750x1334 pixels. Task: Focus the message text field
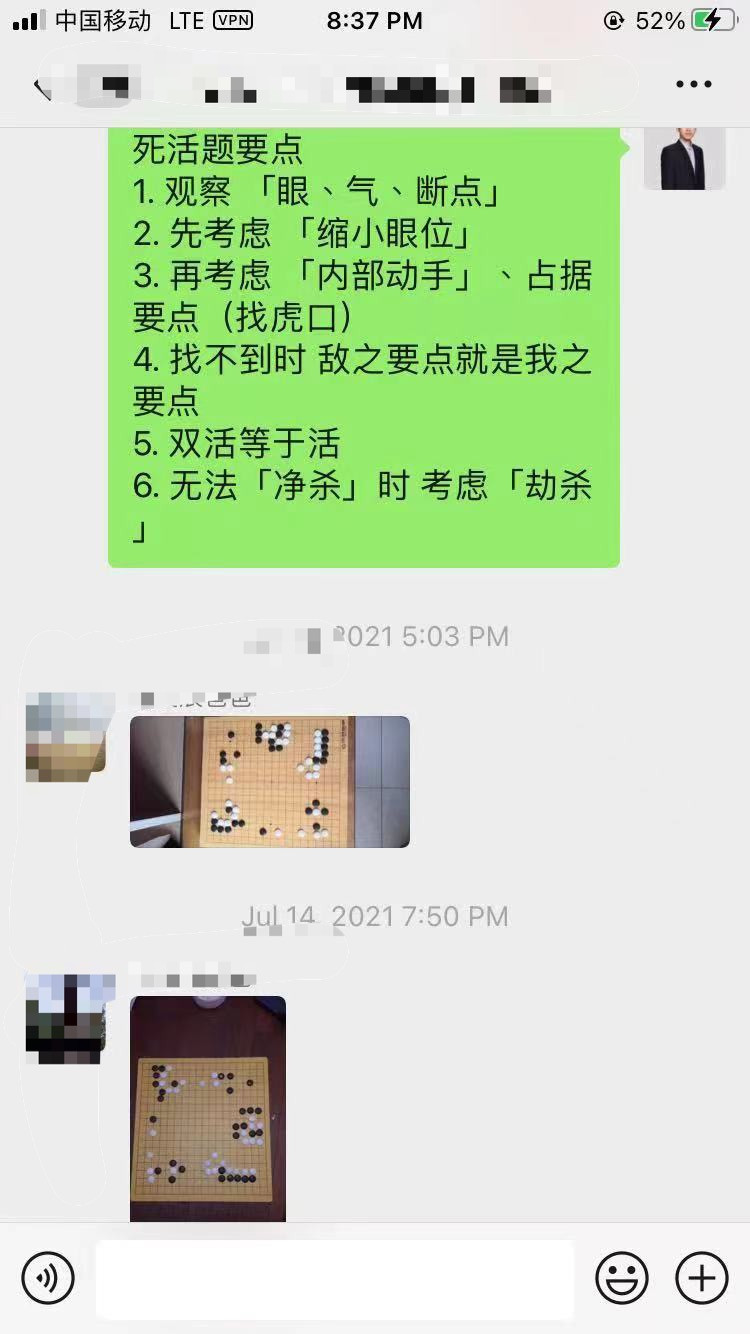[x=335, y=1278]
